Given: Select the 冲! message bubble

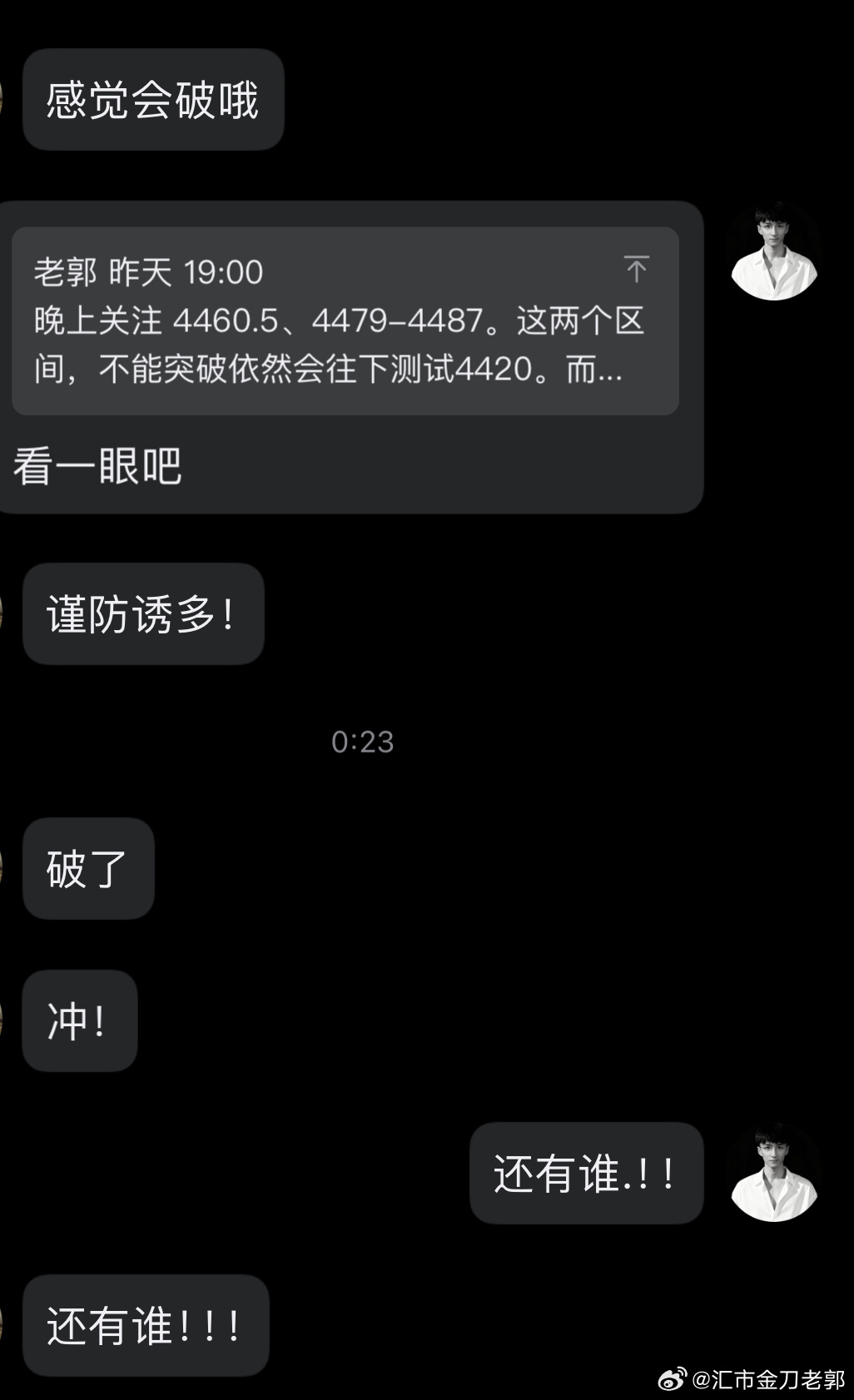Looking at the screenshot, I should pos(78,1021).
